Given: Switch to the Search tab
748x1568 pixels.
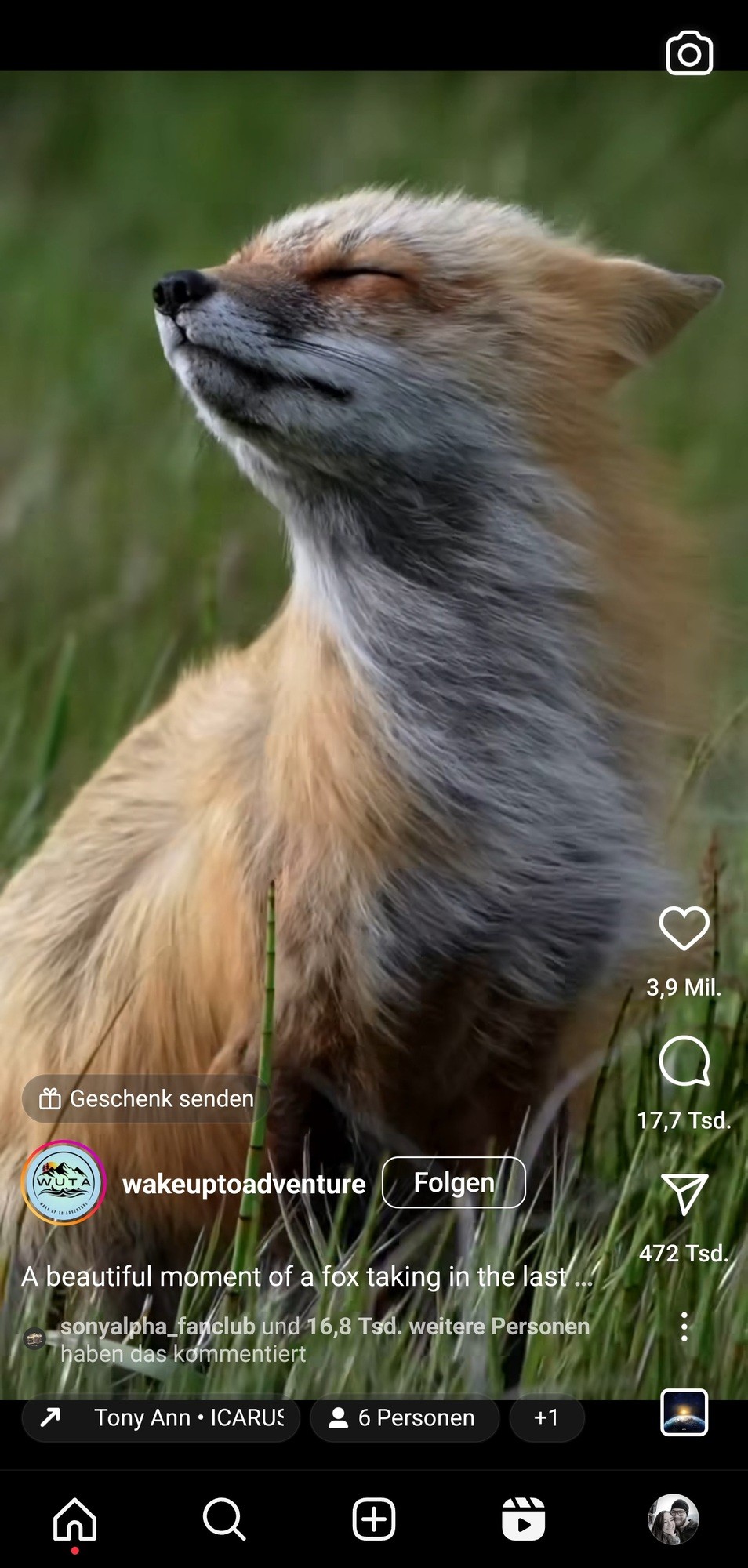Looking at the screenshot, I should tap(224, 1519).
